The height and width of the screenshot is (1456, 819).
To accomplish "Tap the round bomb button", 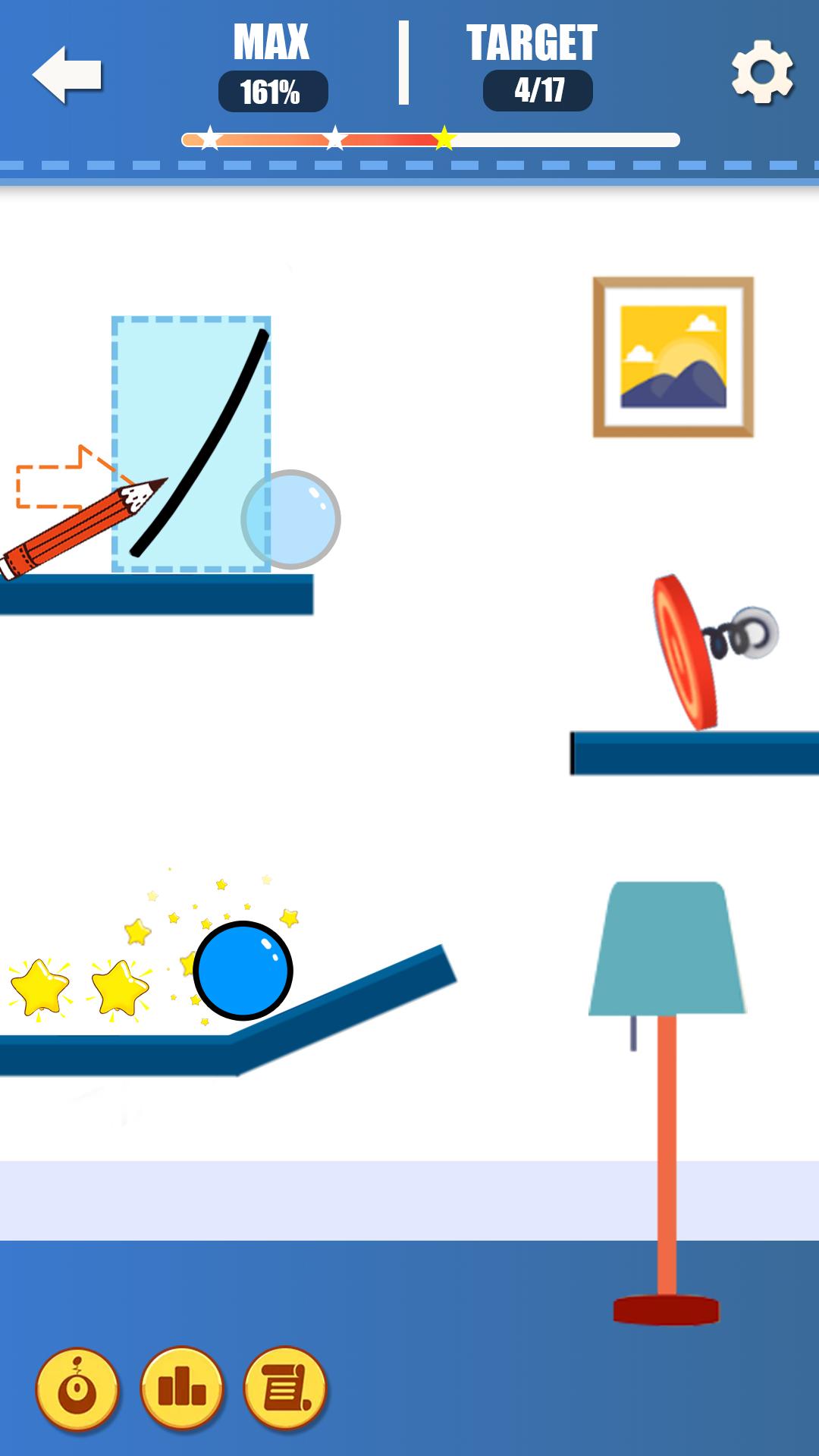I will (x=77, y=1389).
